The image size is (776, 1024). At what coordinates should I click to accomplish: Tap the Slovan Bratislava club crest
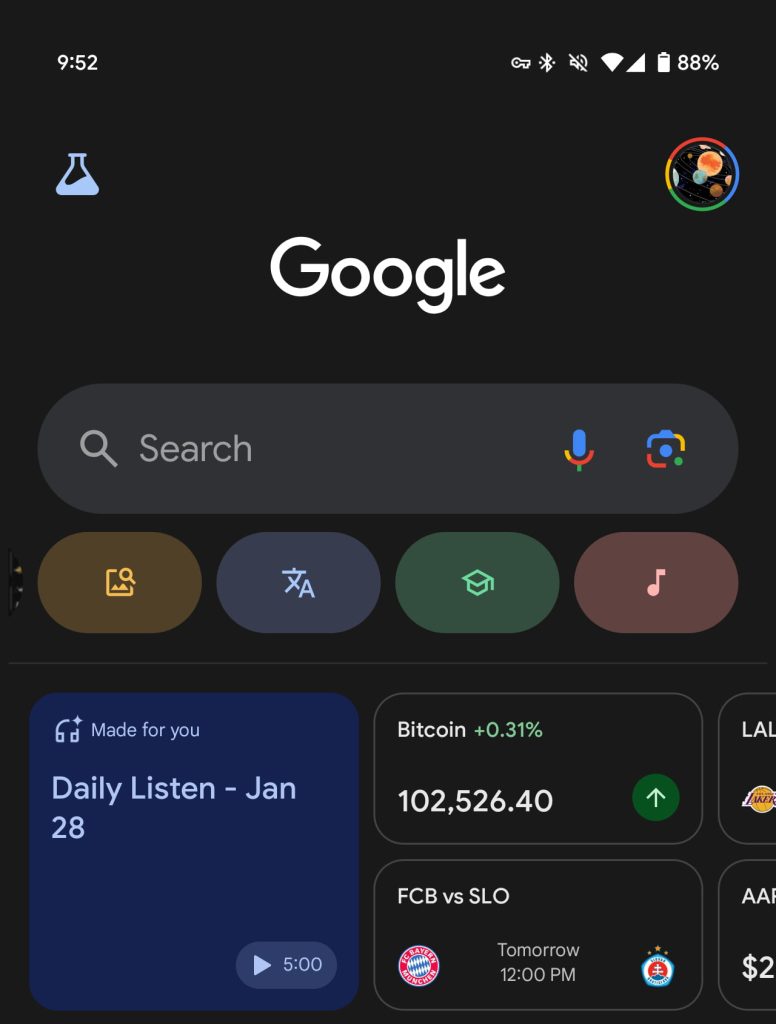(x=655, y=965)
